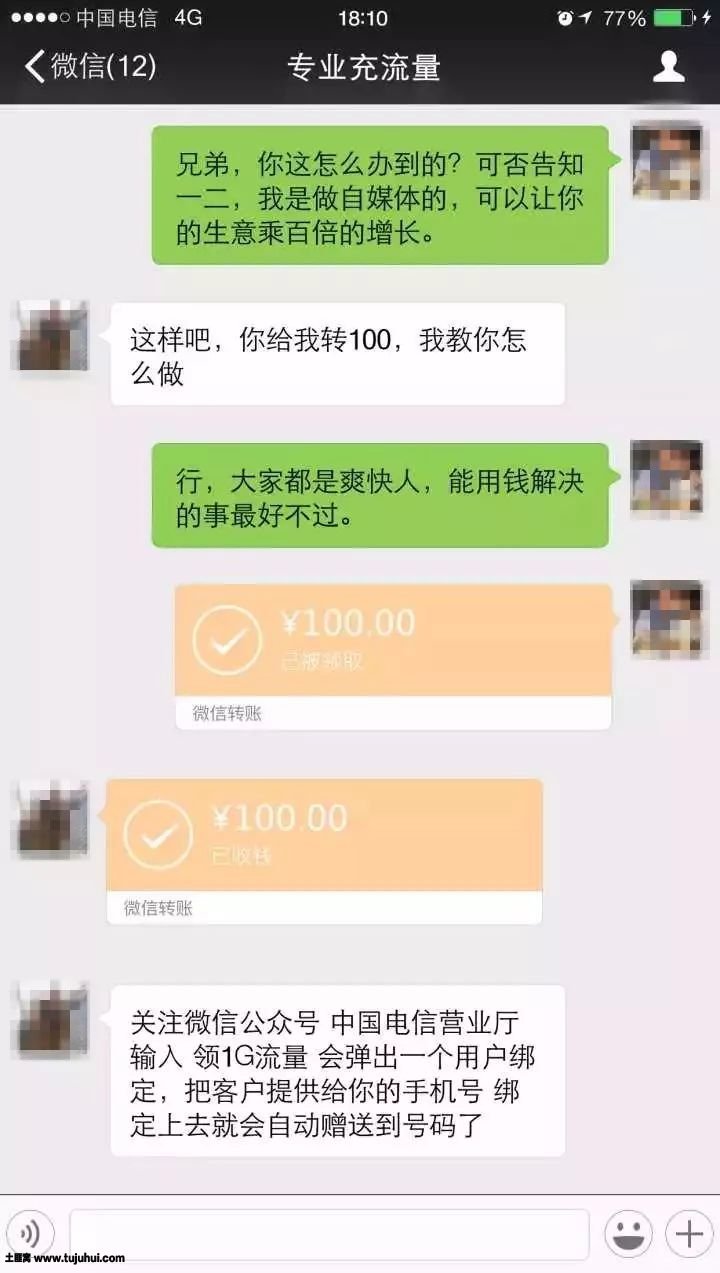Open the emoji picker
720x1273 pixels.
click(628, 1233)
